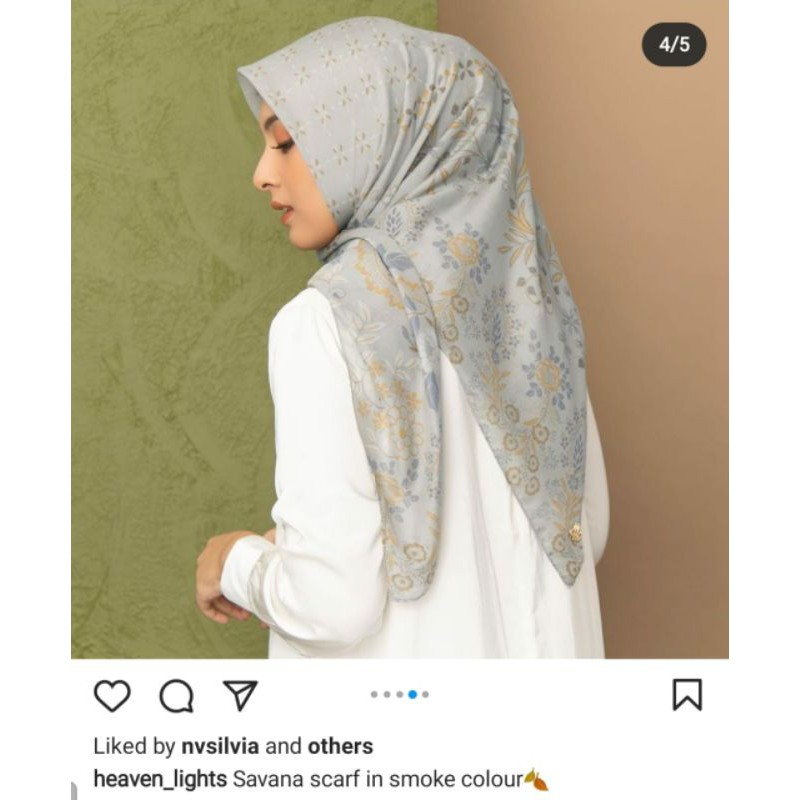Viewport: 800px width, 800px height.
Task: View the others who liked this post
Action: click(340, 746)
